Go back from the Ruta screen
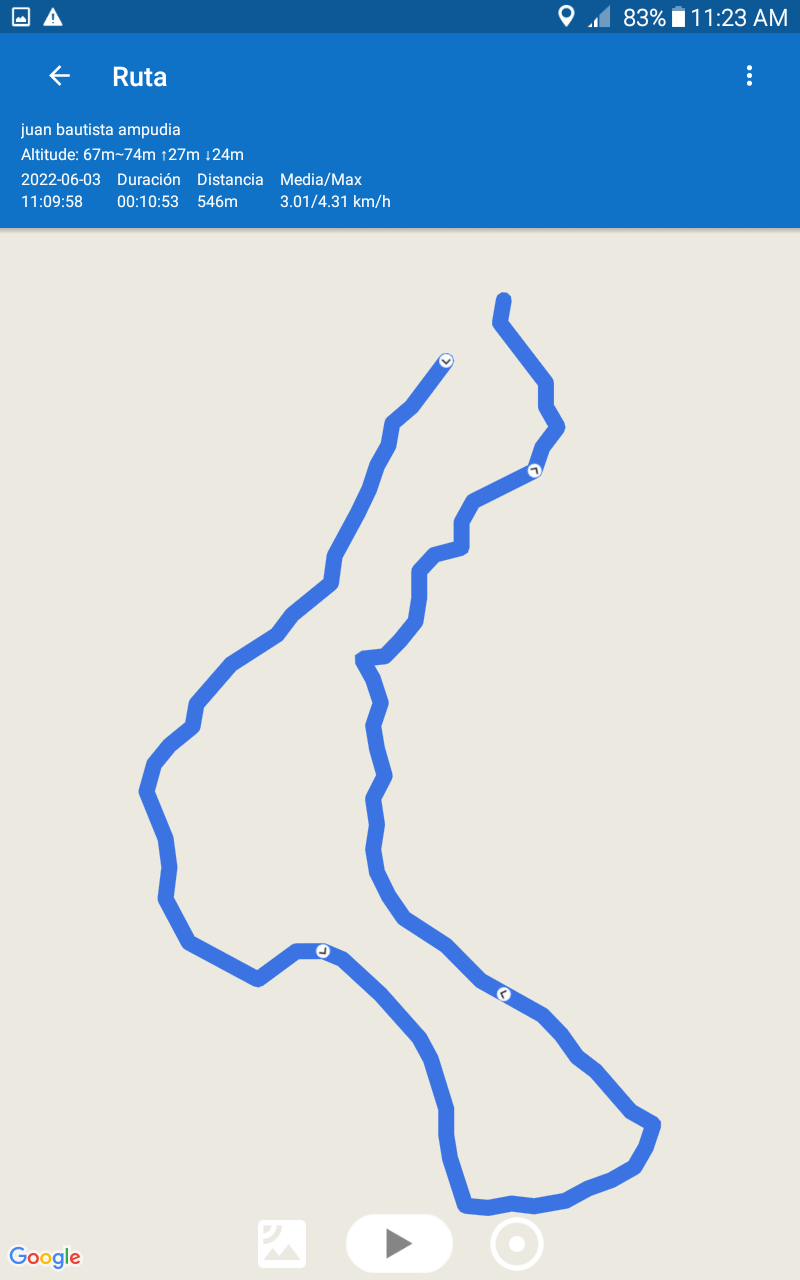 tap(59, 76)
